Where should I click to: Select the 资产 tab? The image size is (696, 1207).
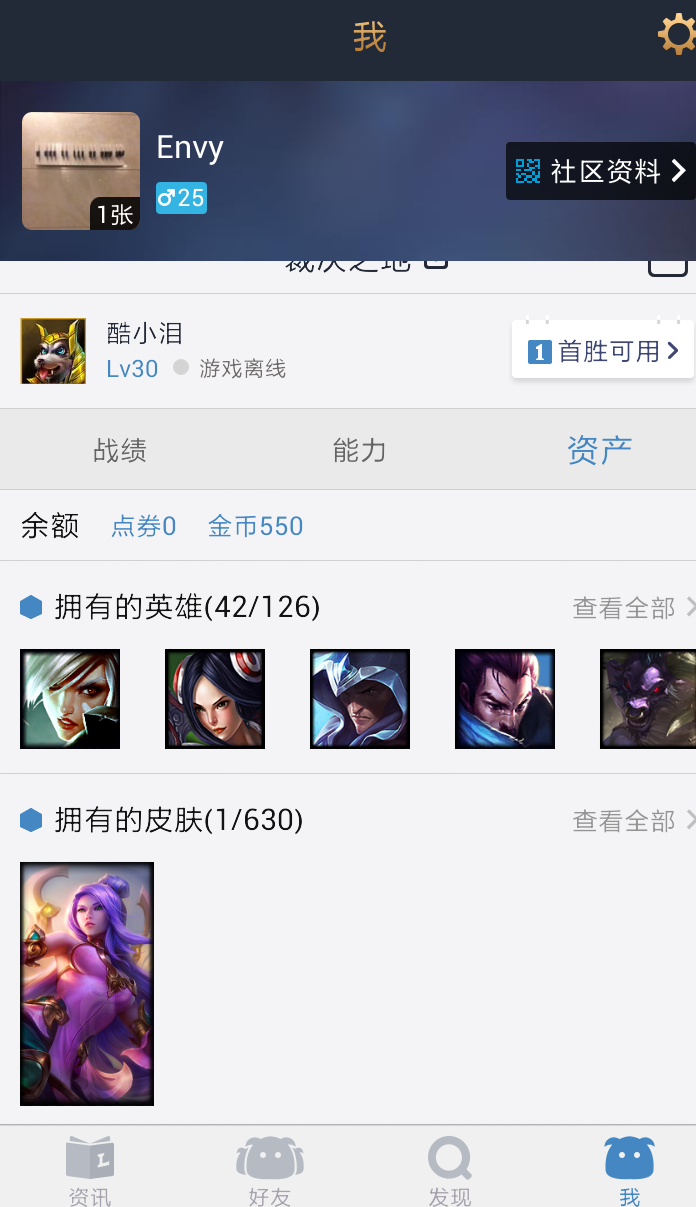point(599,450)
